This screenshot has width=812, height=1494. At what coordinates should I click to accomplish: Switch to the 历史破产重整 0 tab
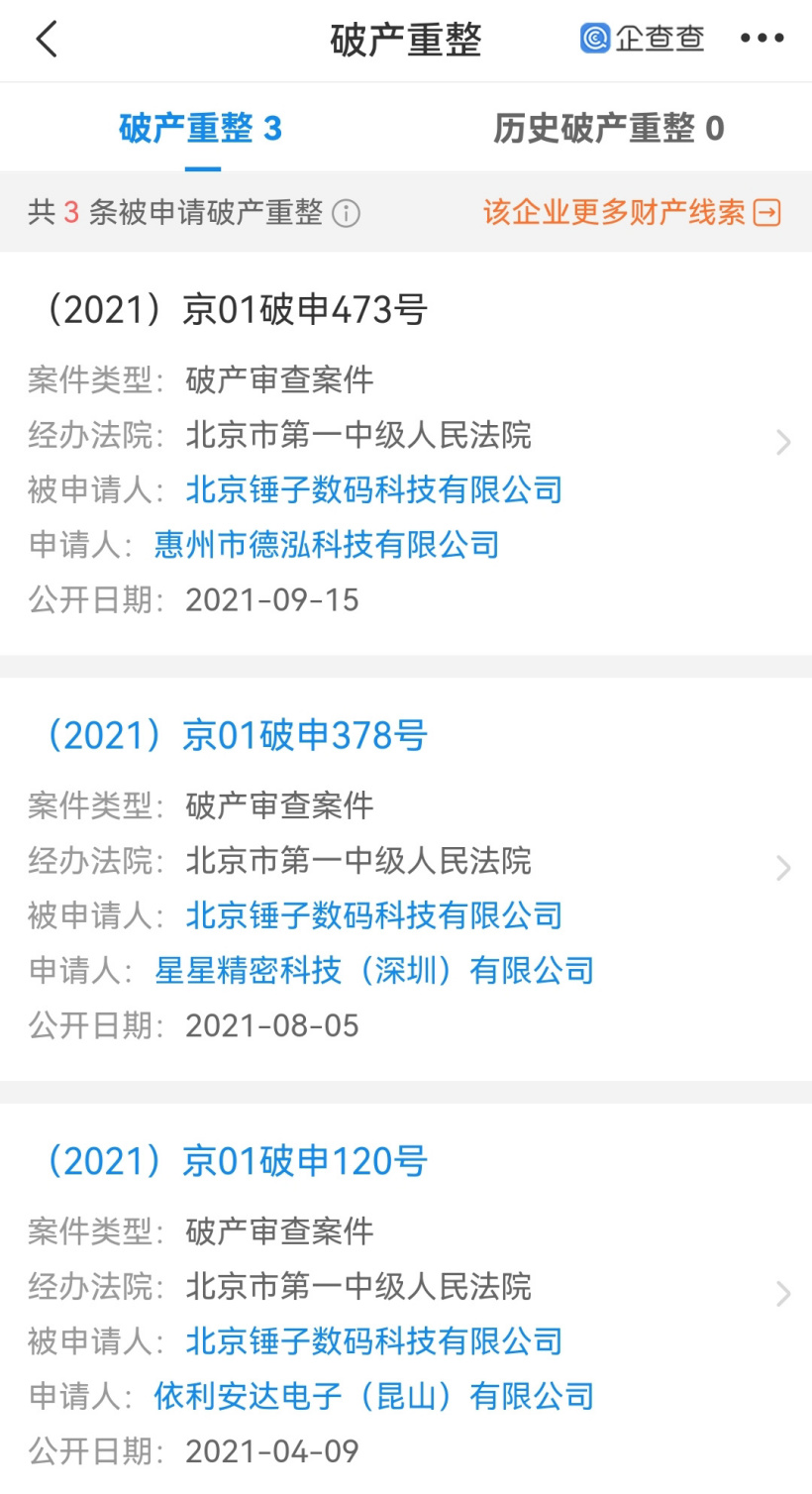coord(608,129)
